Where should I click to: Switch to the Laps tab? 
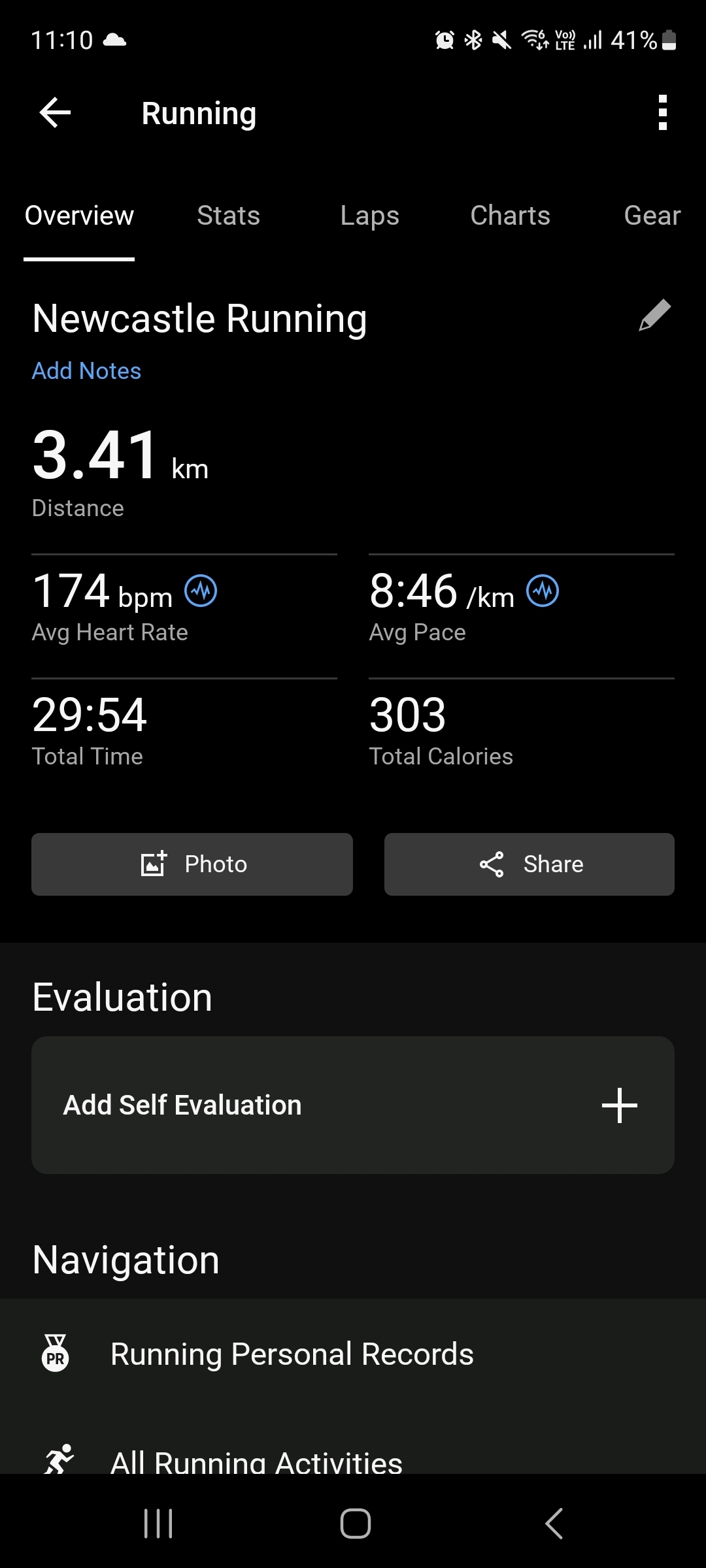pos(369,216)
